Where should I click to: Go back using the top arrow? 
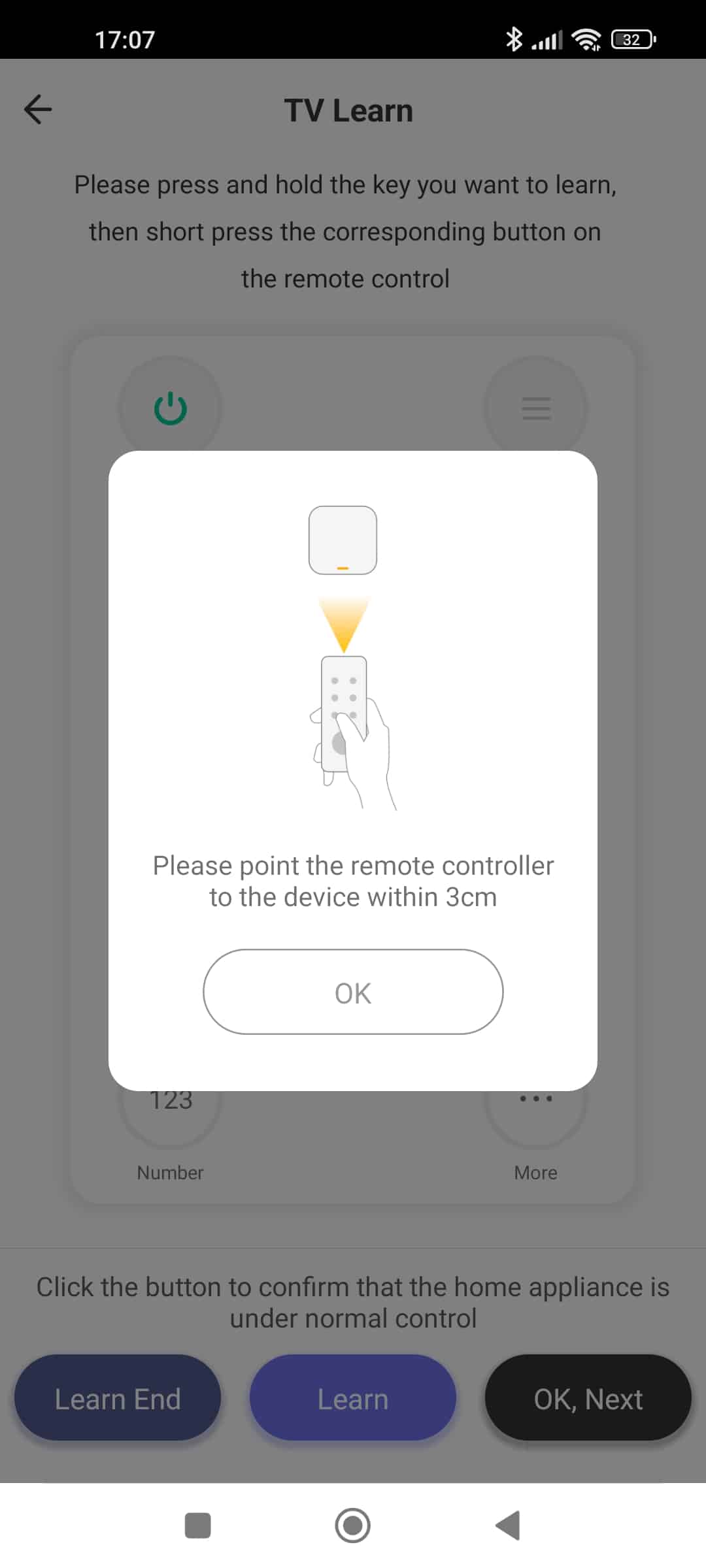click(38, 109)
